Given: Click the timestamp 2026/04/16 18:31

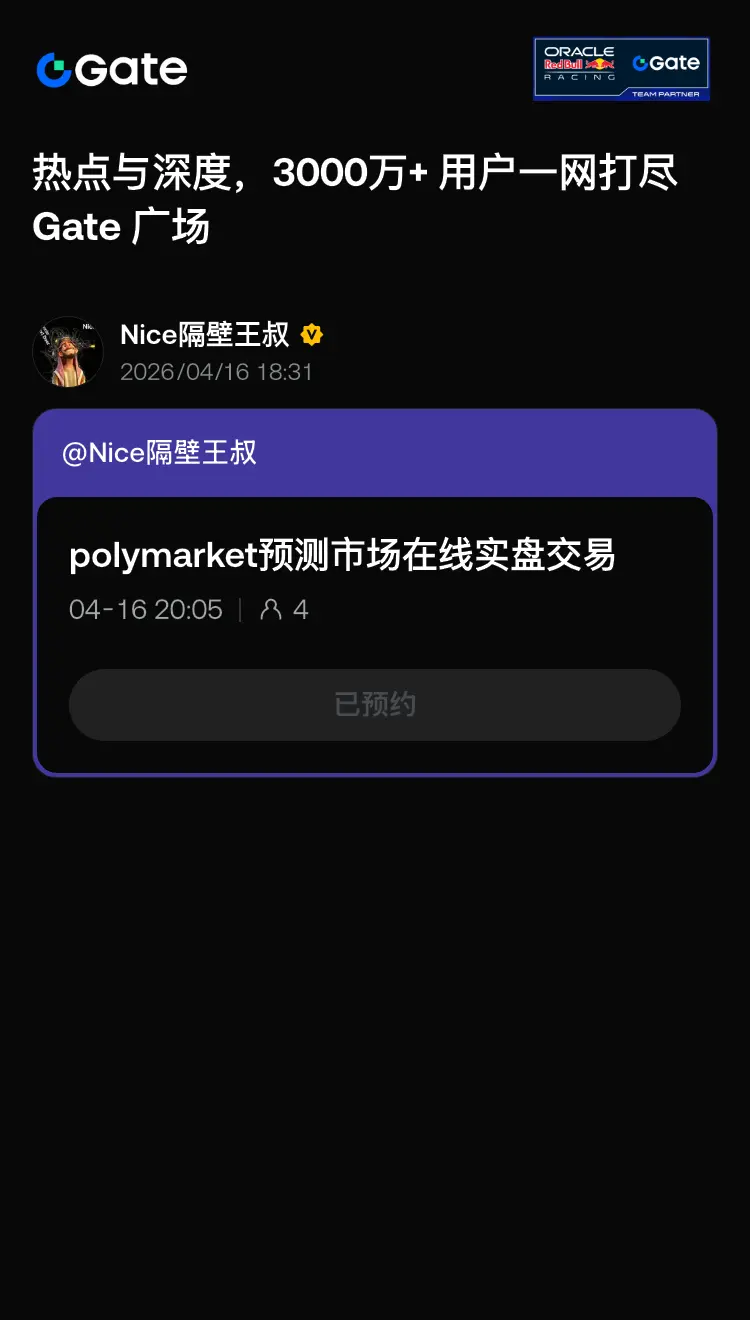Looking at the screenshot, I should click(x=215, y=372).
